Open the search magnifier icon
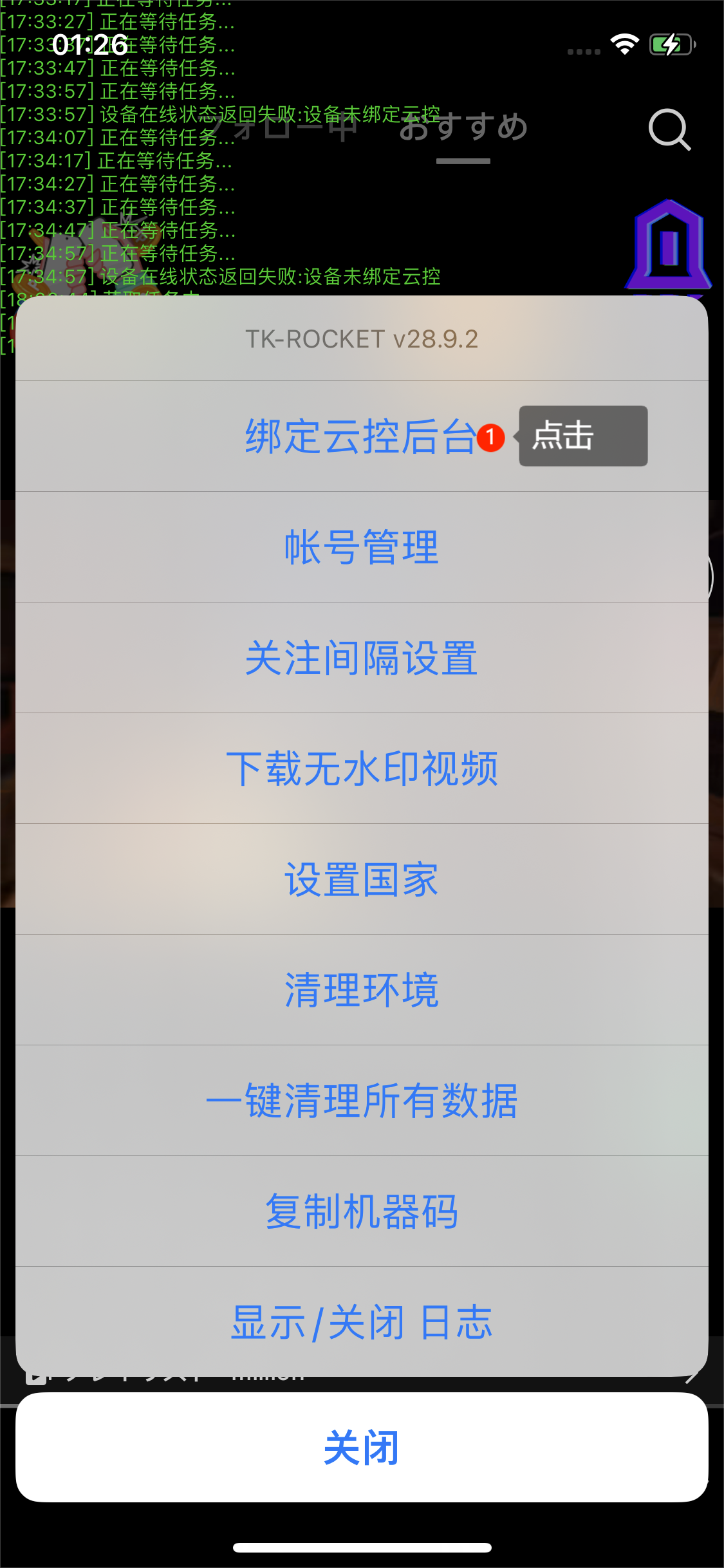The height and width of the screenshot is (1568, 724). [669, 130]
